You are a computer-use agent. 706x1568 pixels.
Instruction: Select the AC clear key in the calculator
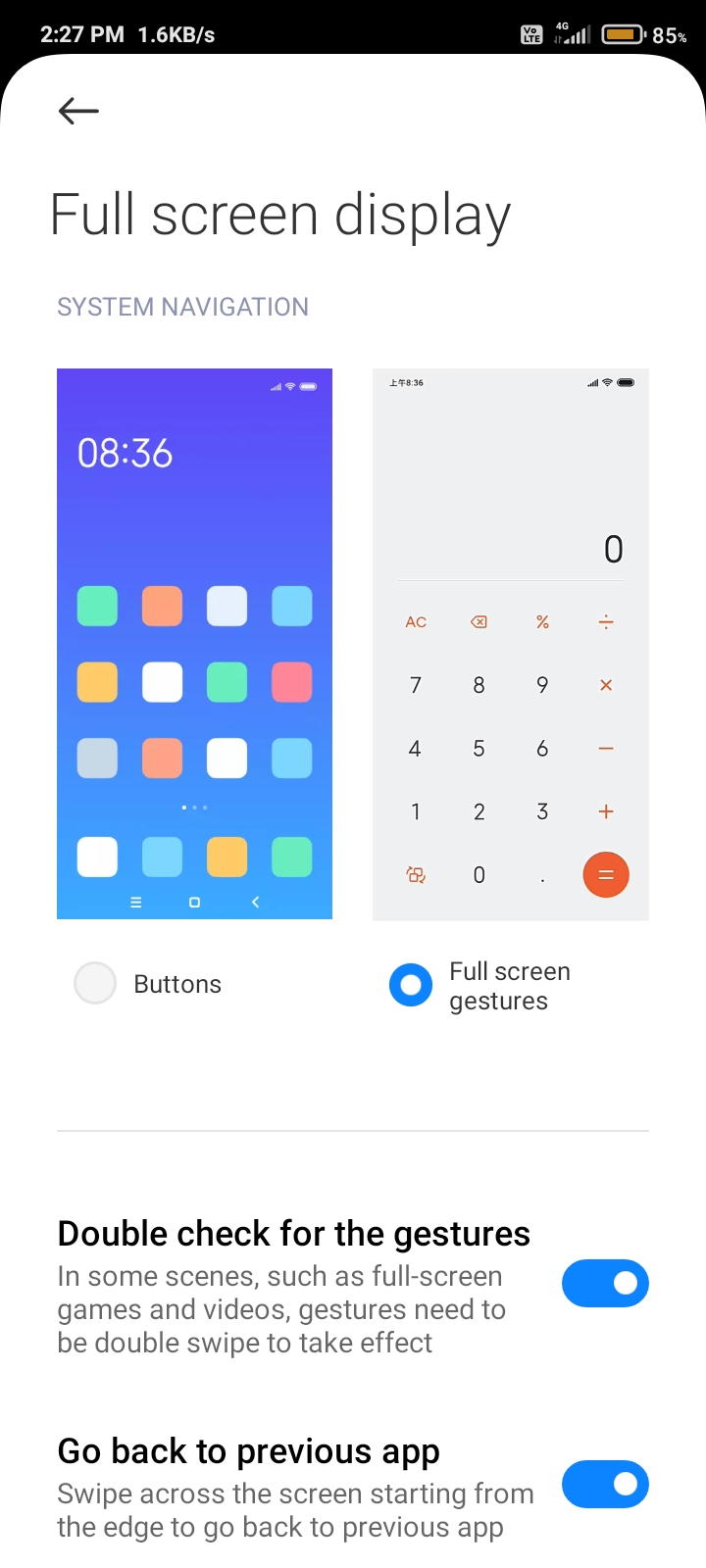(415, 621)
